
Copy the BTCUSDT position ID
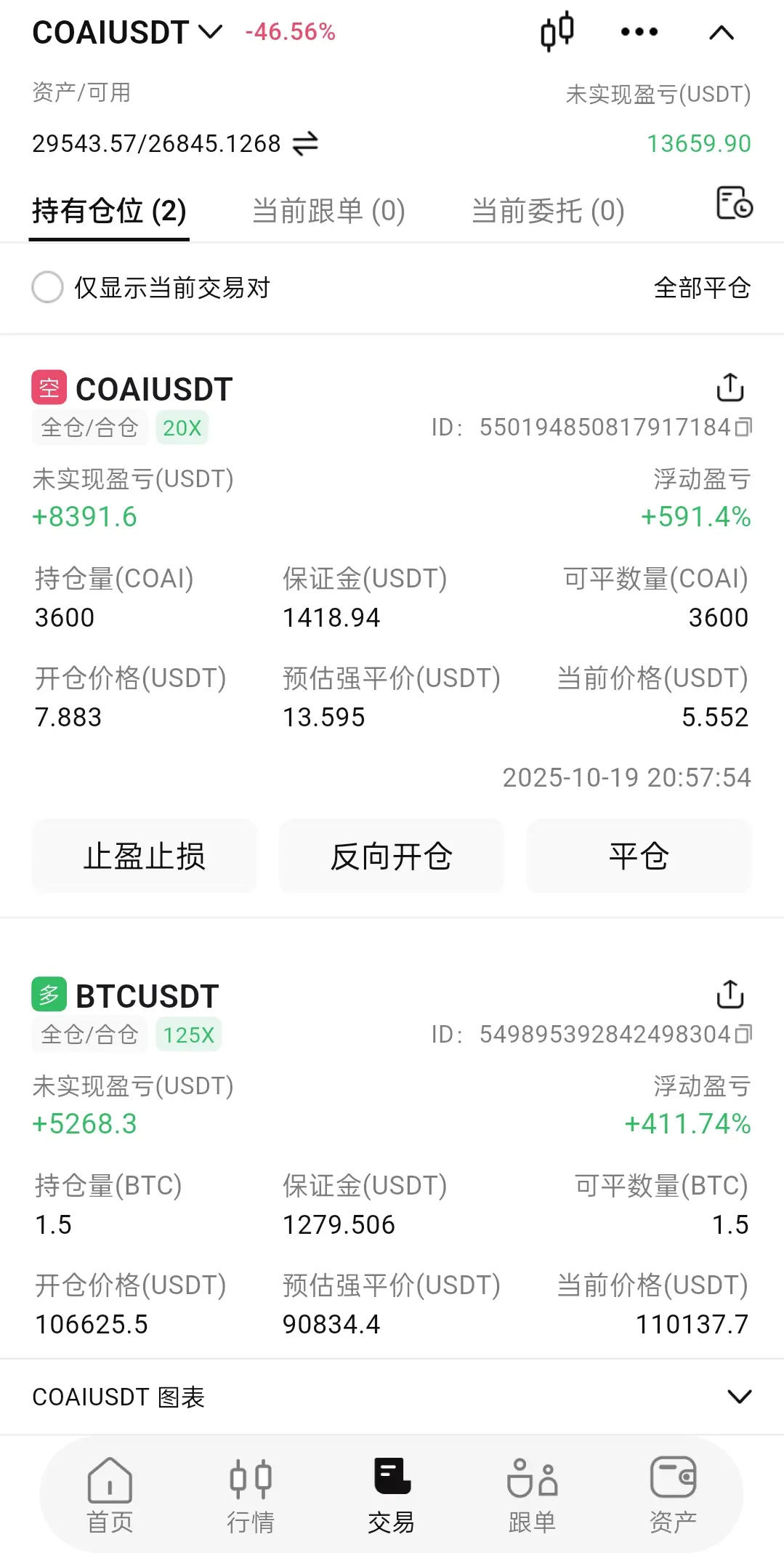point(743,1034)
